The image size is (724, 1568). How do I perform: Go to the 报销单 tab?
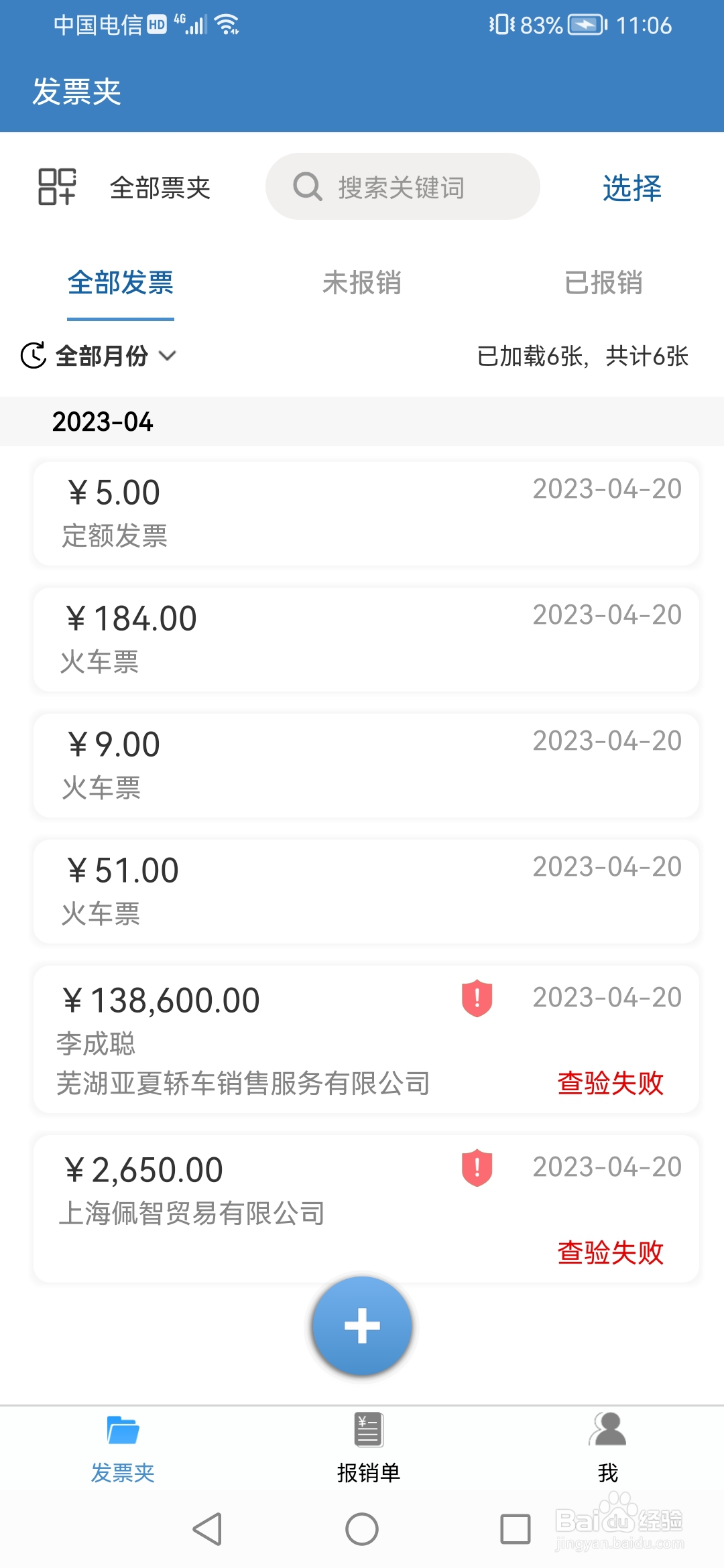pyautogui.click(x=368, y=1449)
